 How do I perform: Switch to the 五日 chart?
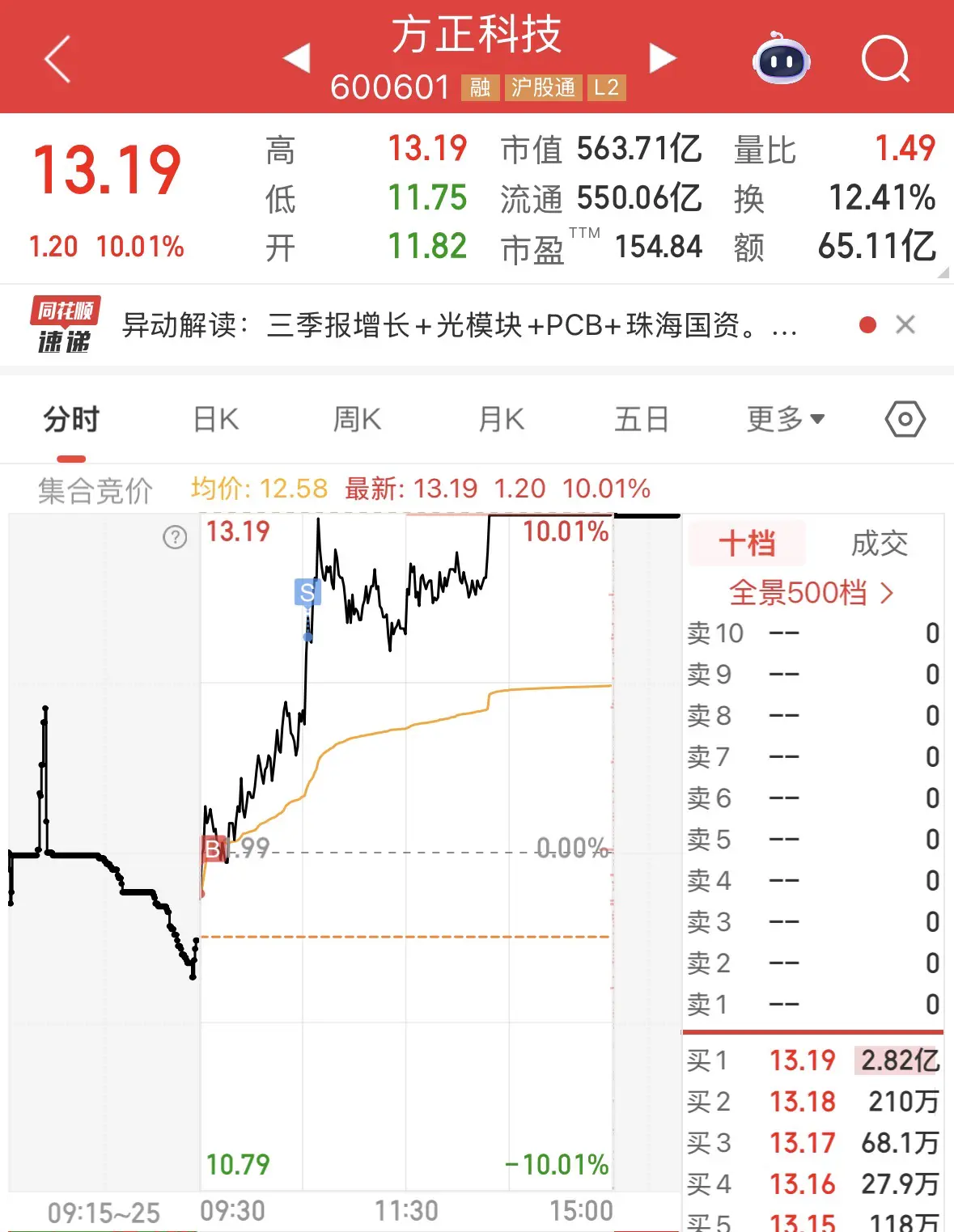tap(642, 420)
